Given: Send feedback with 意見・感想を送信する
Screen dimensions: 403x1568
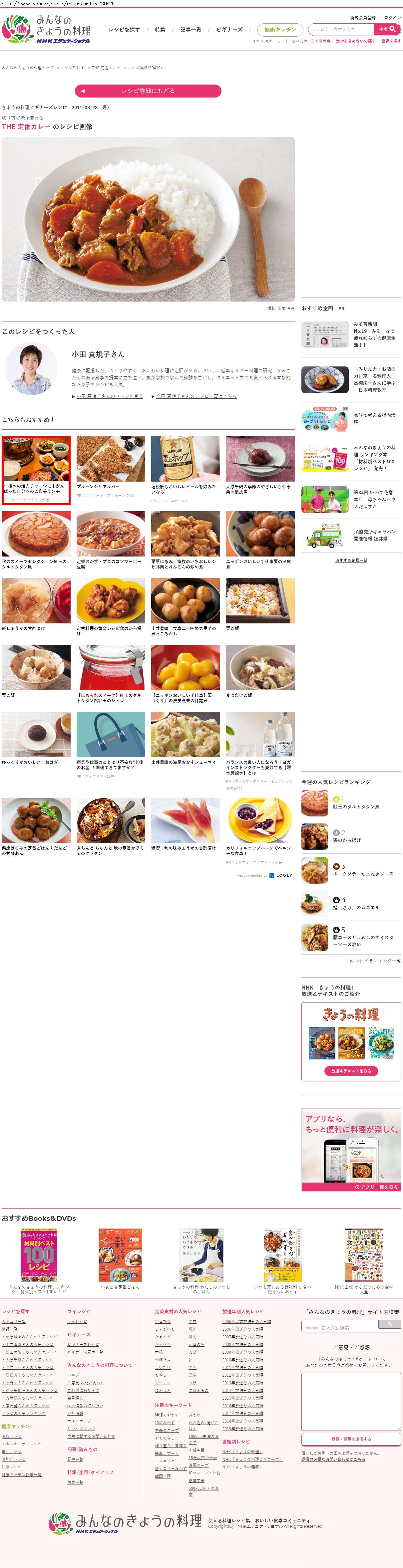Looking at the screenshot, I should (x=351, y=1439).
